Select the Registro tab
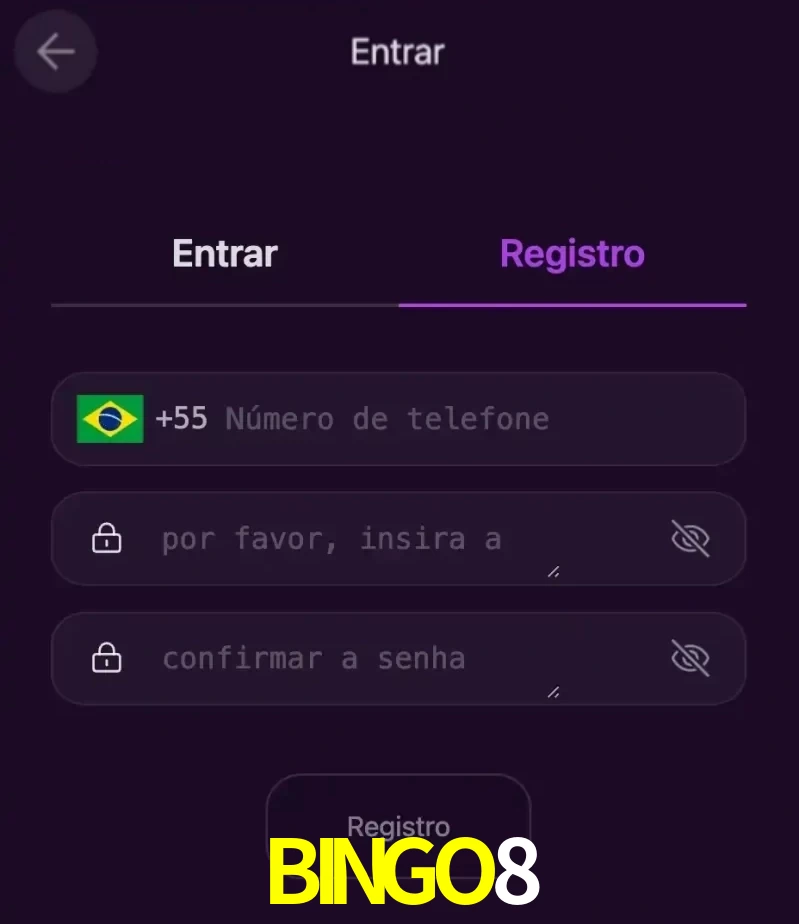This screenshot has height=924, width=799. 571,253
